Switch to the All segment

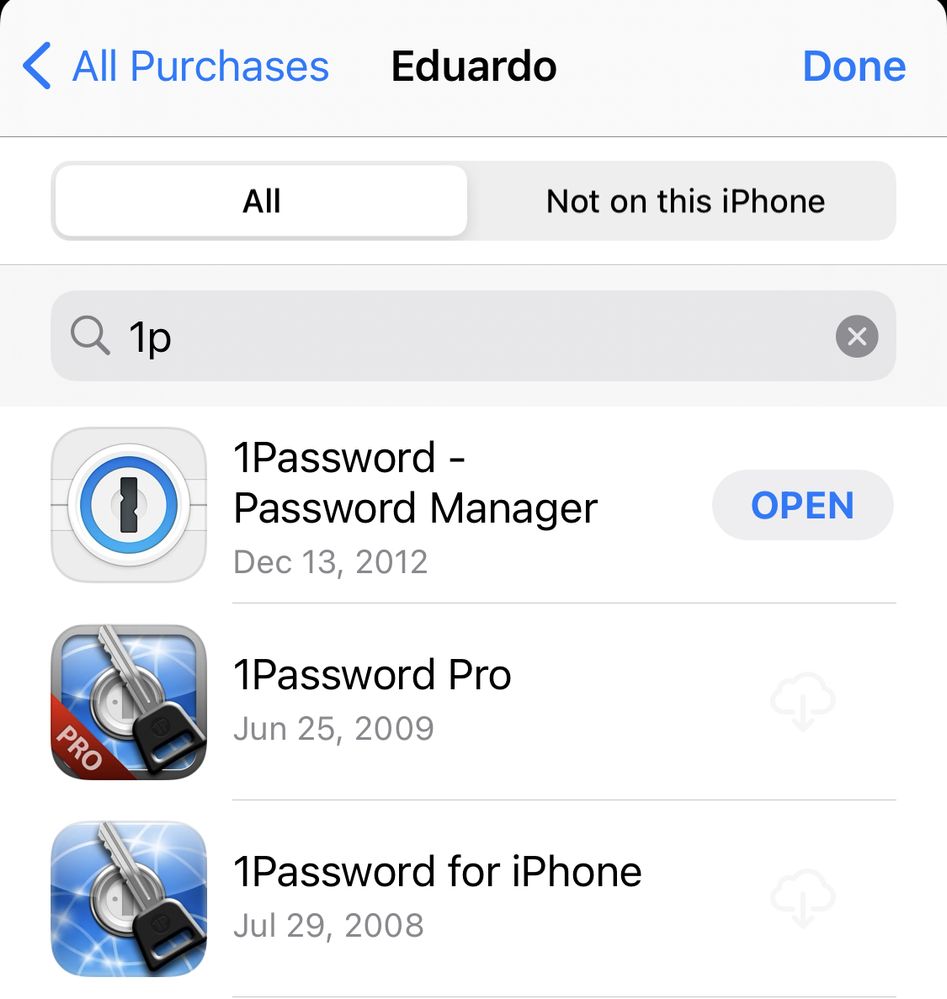click(x=261, y=201)
